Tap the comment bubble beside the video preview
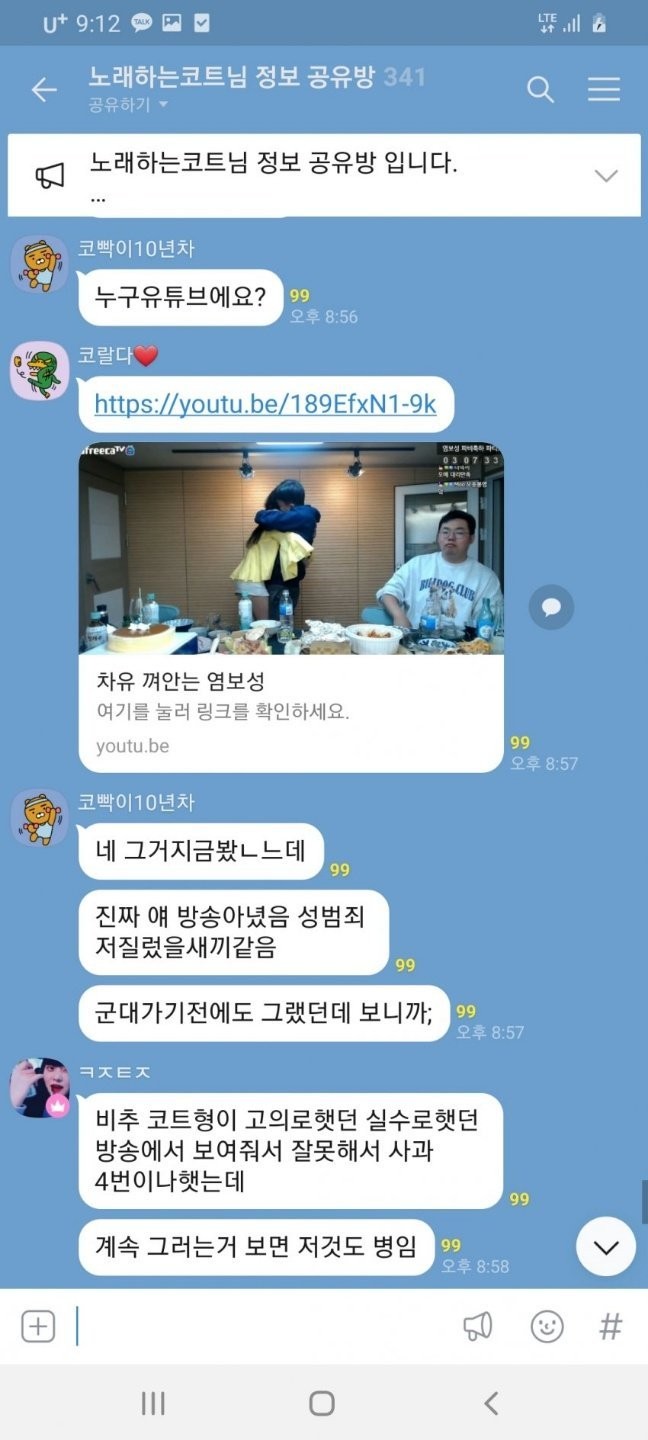Viewport: 648px width, 1440px height. [552, 606]
